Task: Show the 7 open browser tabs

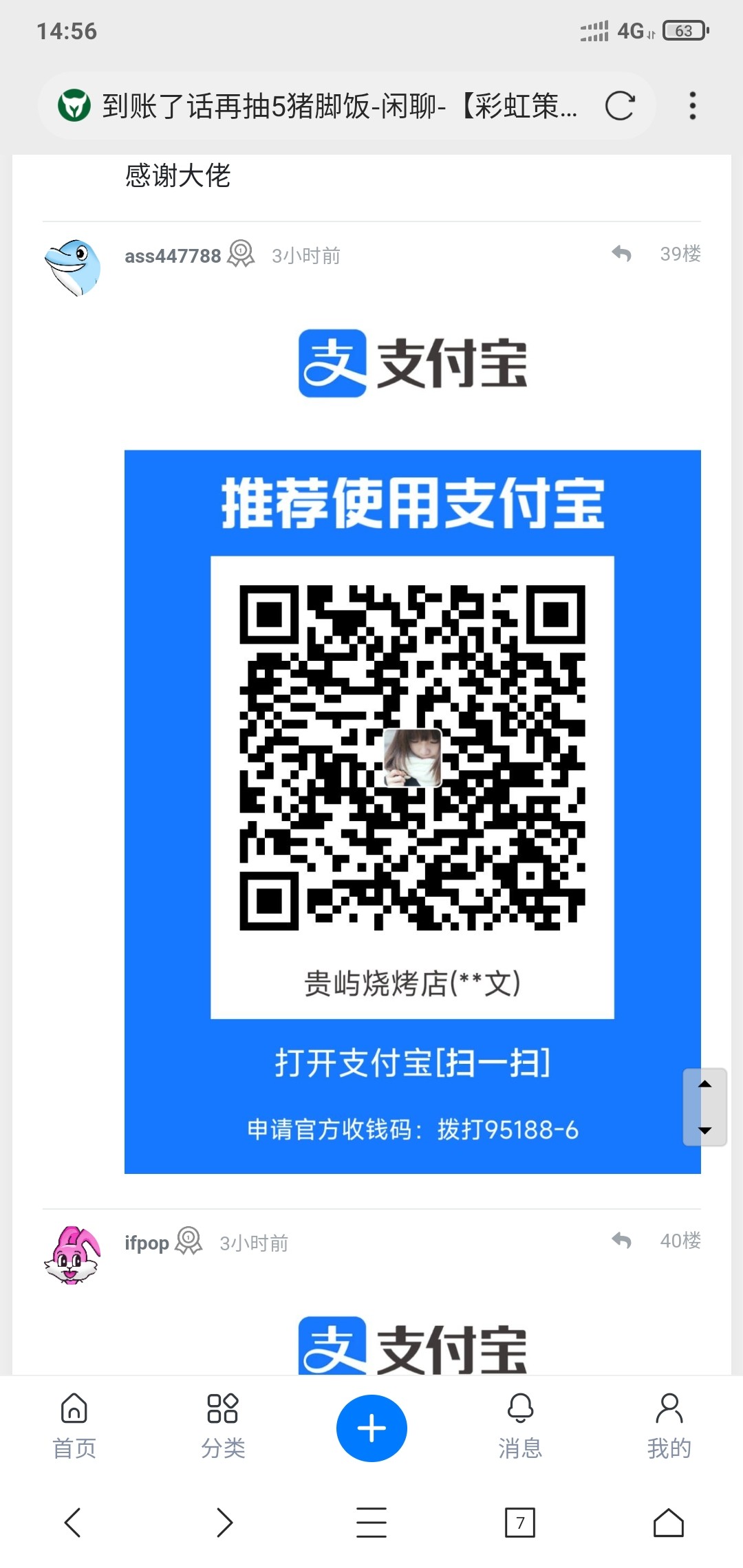Action: [x=520, y=1523]
